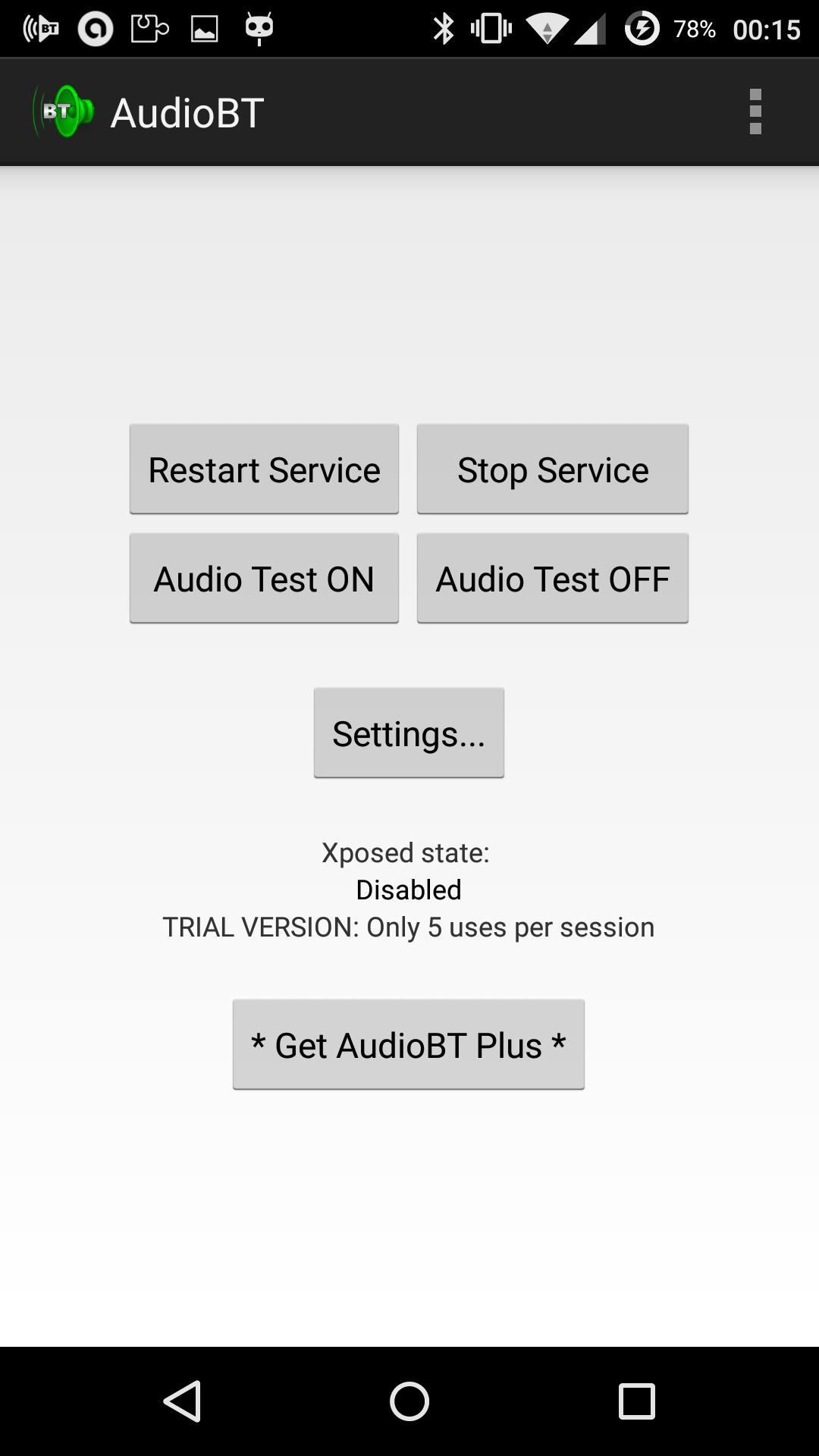Turn Audio Test OFF
Viewport: 819px width, 1456px height.
pos(551,579)
